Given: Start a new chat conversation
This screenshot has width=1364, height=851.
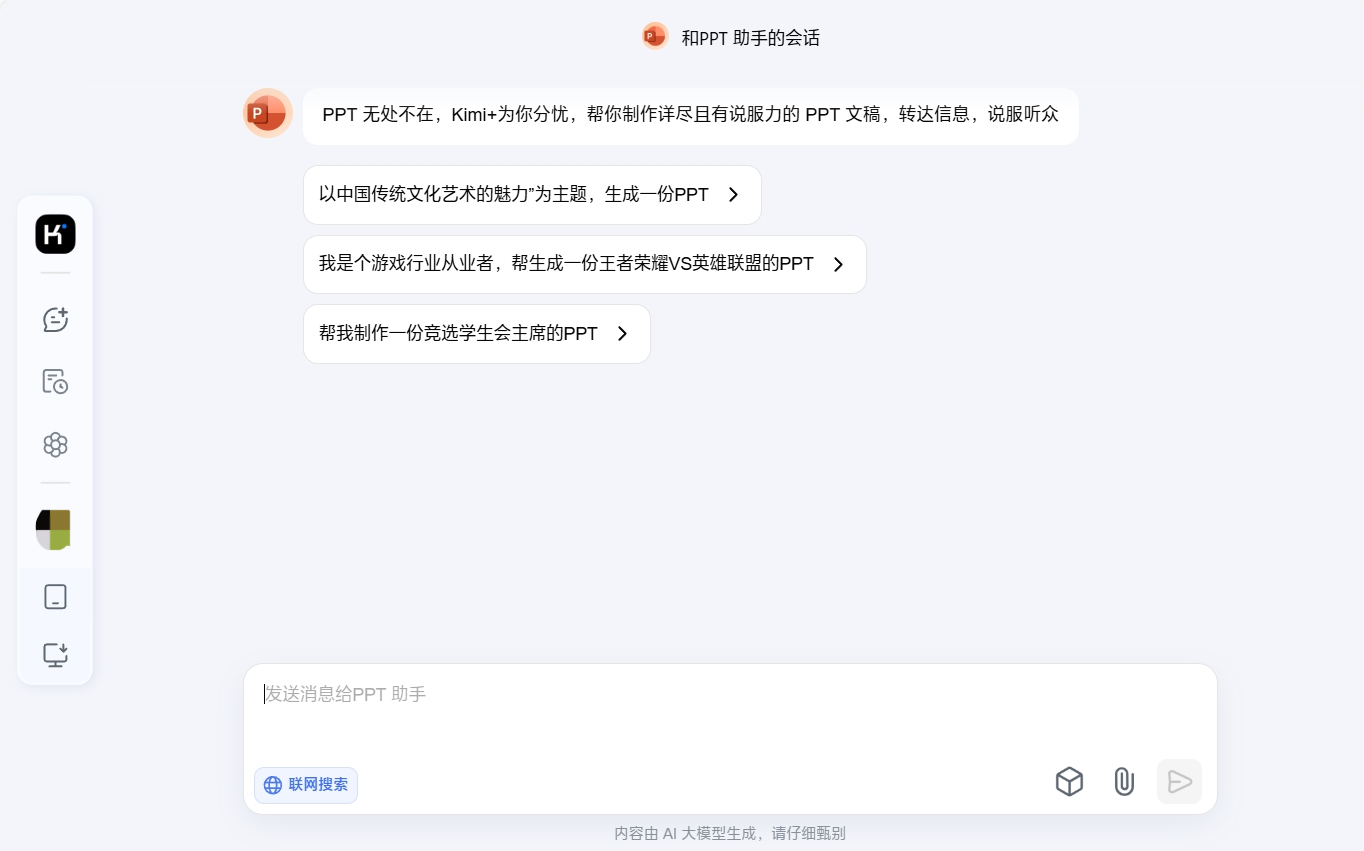Looking at the screenshot, I should pyautogui.click(x=55, y=319).
